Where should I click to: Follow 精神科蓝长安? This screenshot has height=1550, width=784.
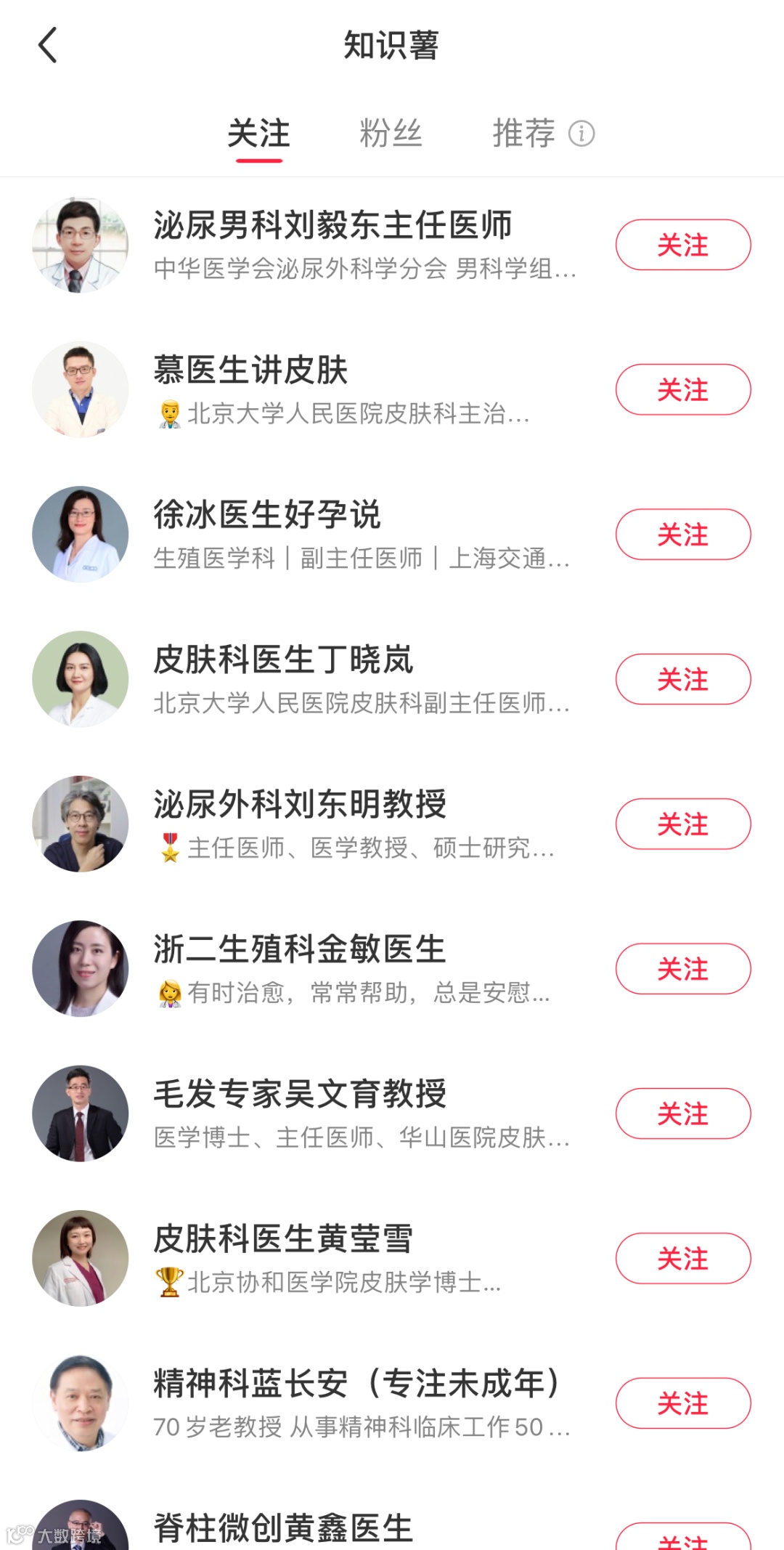coord(682,1403)
